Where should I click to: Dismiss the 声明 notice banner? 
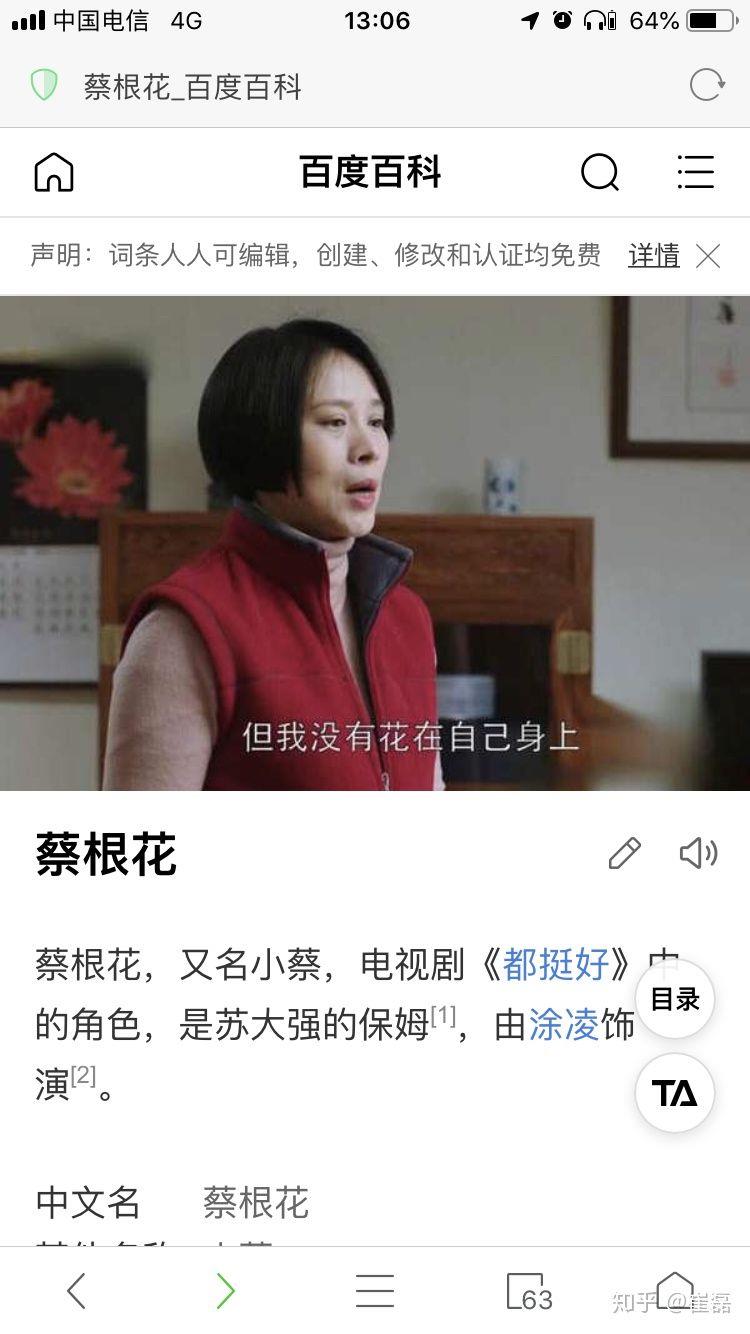tap(708, 257)
